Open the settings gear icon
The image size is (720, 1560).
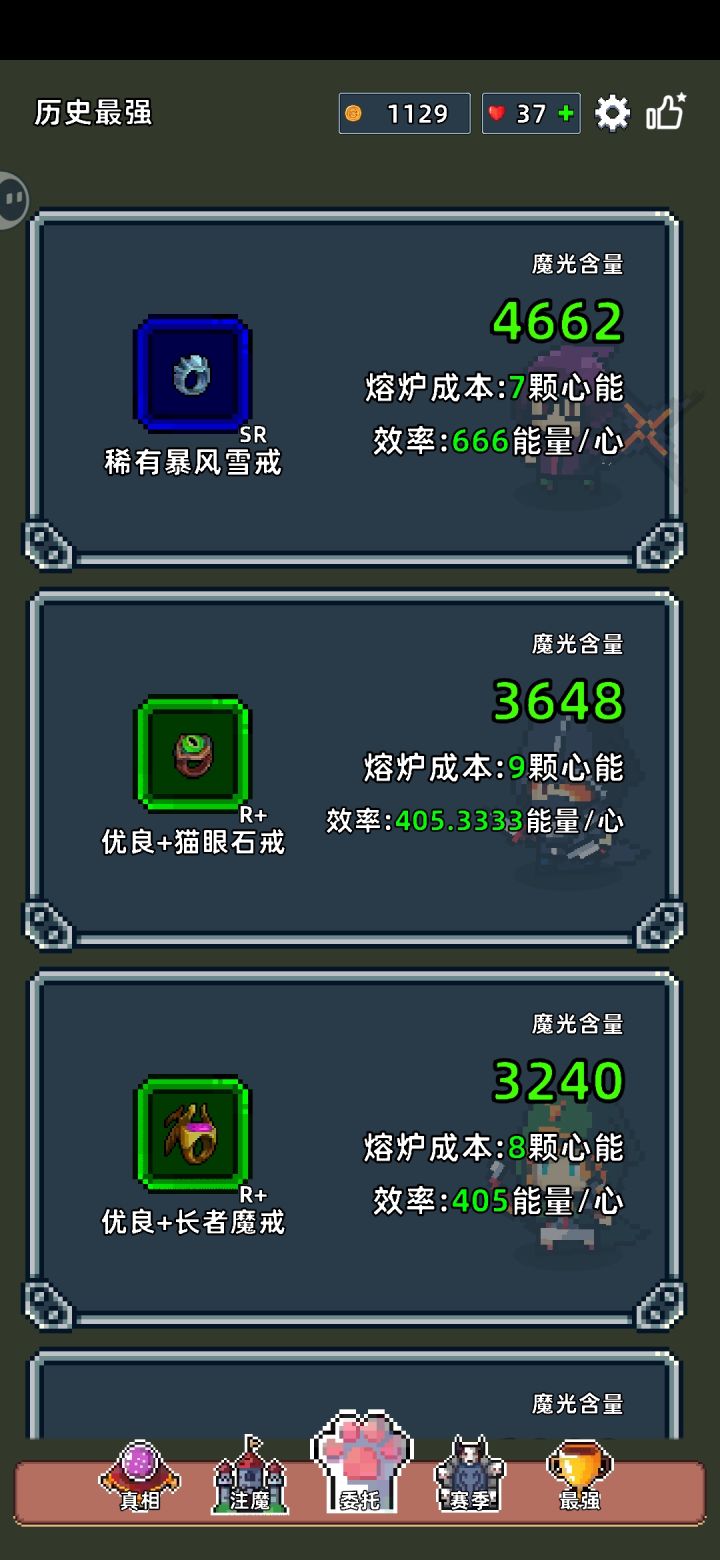tap(613, 112)
